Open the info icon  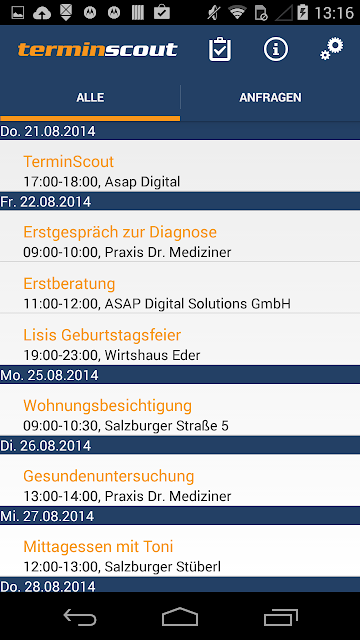pos(276,49)
